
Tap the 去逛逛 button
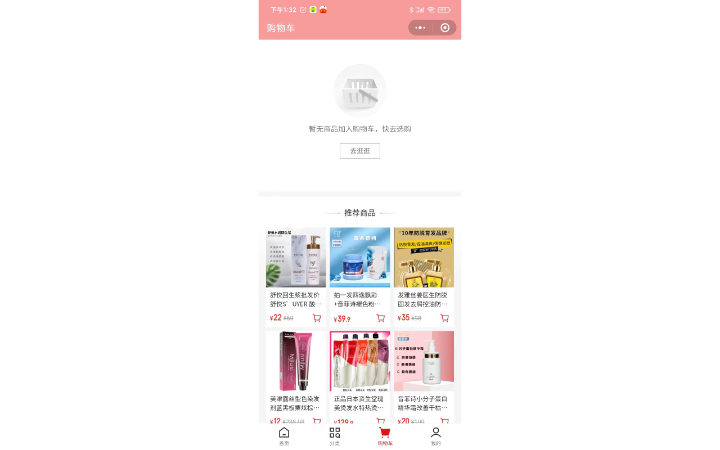click(x=359, y=151)
